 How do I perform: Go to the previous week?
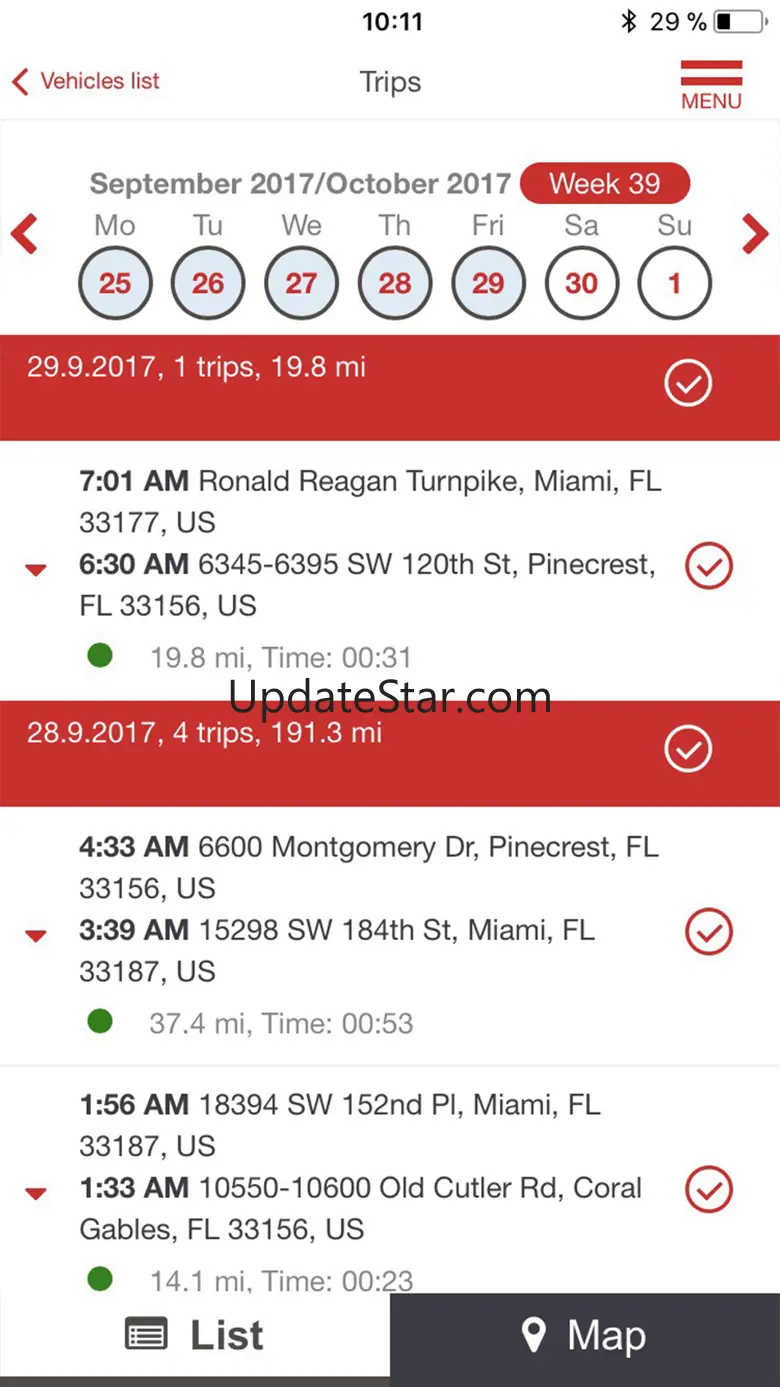[x=24, y=235]
